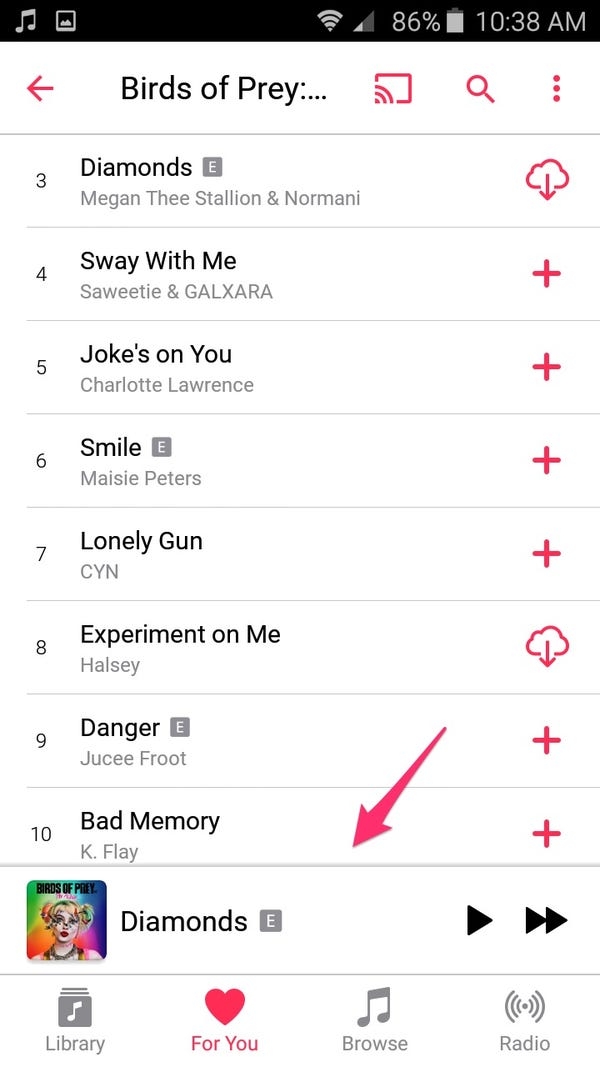Download Experiment on Me by Halsey
This screenshot has height=1067, width=600.
point(546,647)
